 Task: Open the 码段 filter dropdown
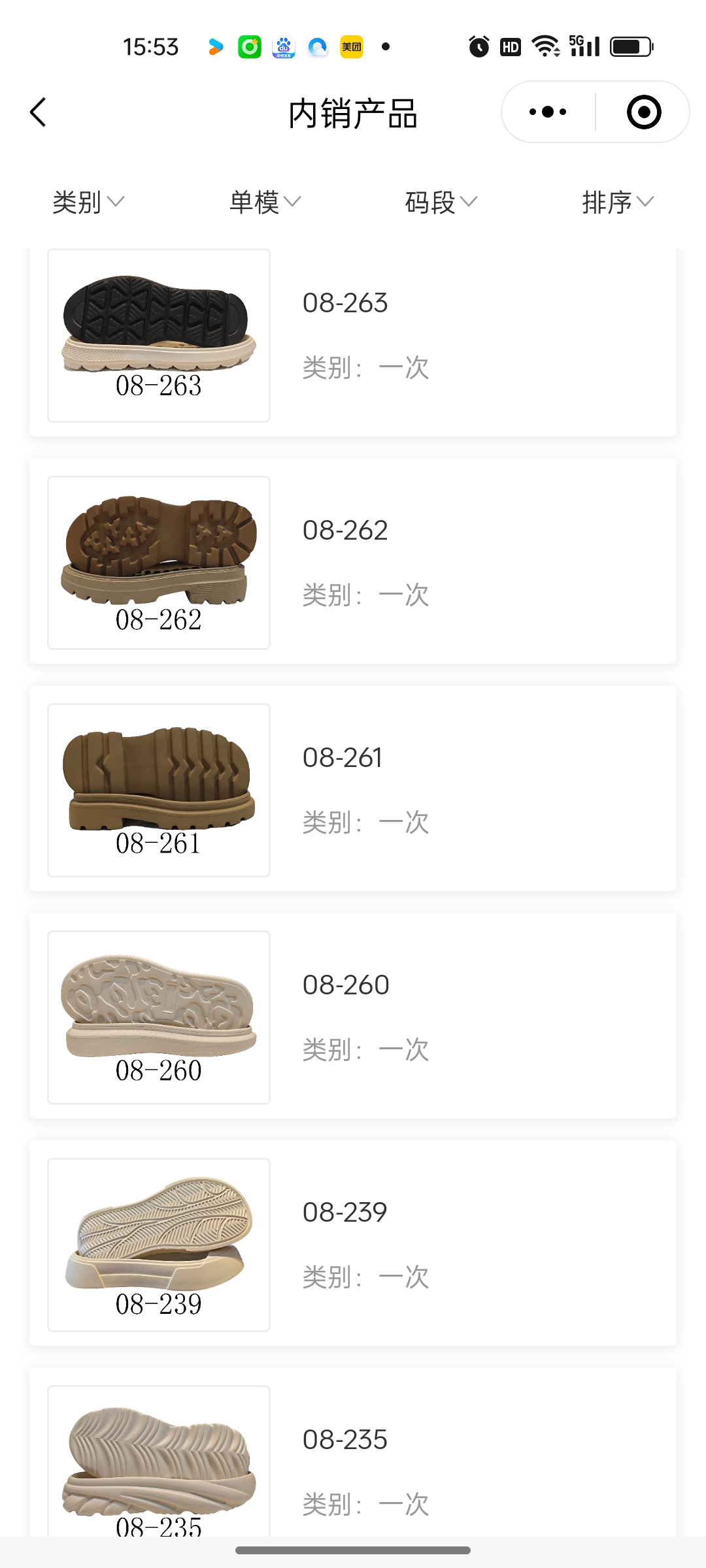pyautogui.click(x=441, y=202)
